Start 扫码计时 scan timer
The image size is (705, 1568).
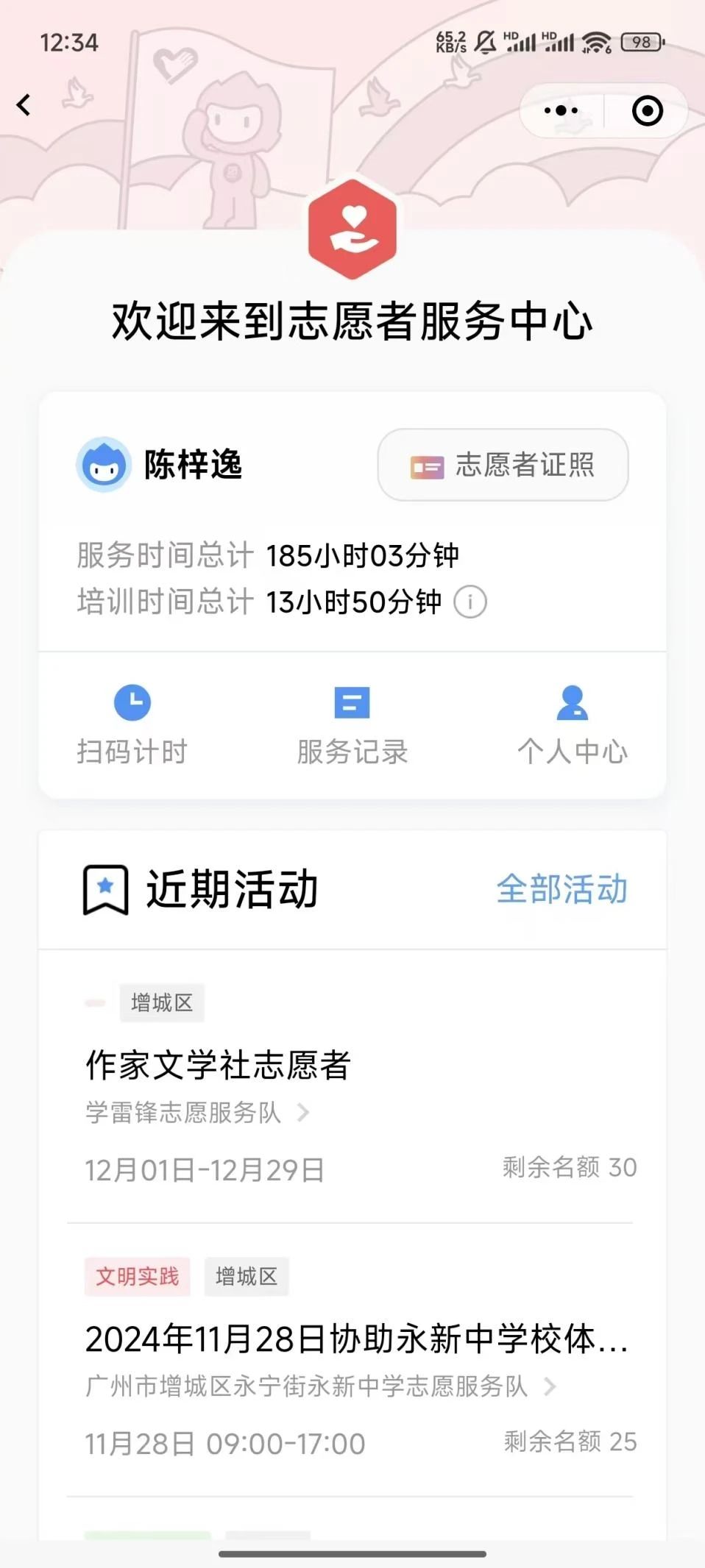click(132, 724)
